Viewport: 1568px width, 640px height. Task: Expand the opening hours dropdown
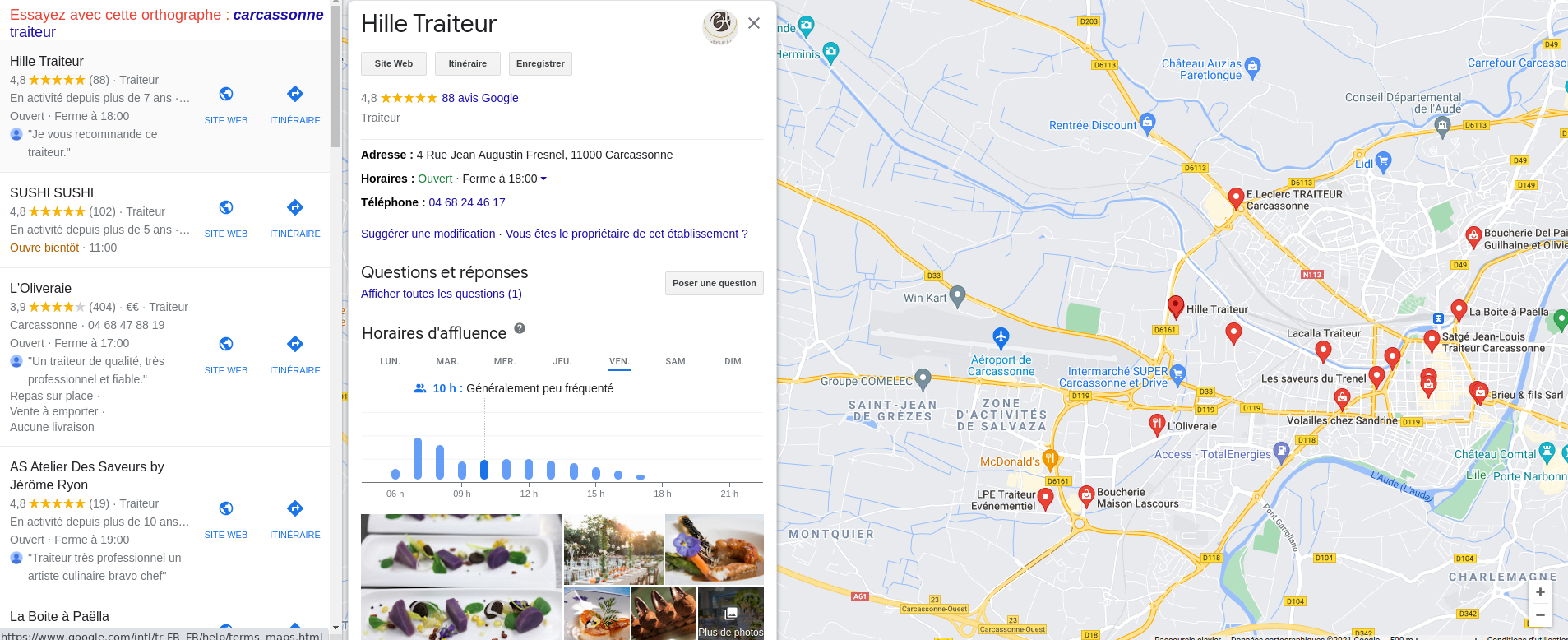543,179
